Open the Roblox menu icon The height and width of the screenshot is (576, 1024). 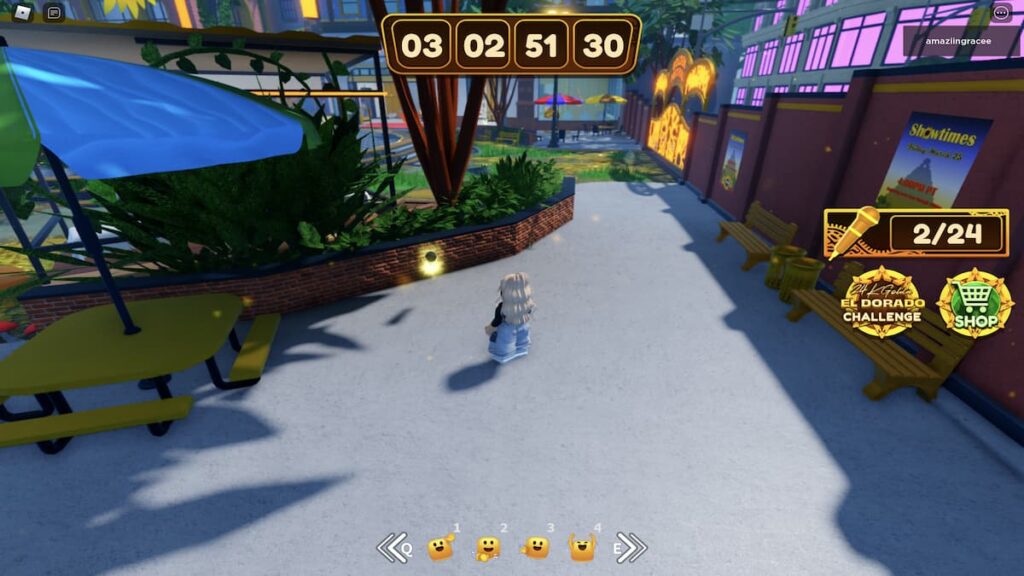point(23,13)
